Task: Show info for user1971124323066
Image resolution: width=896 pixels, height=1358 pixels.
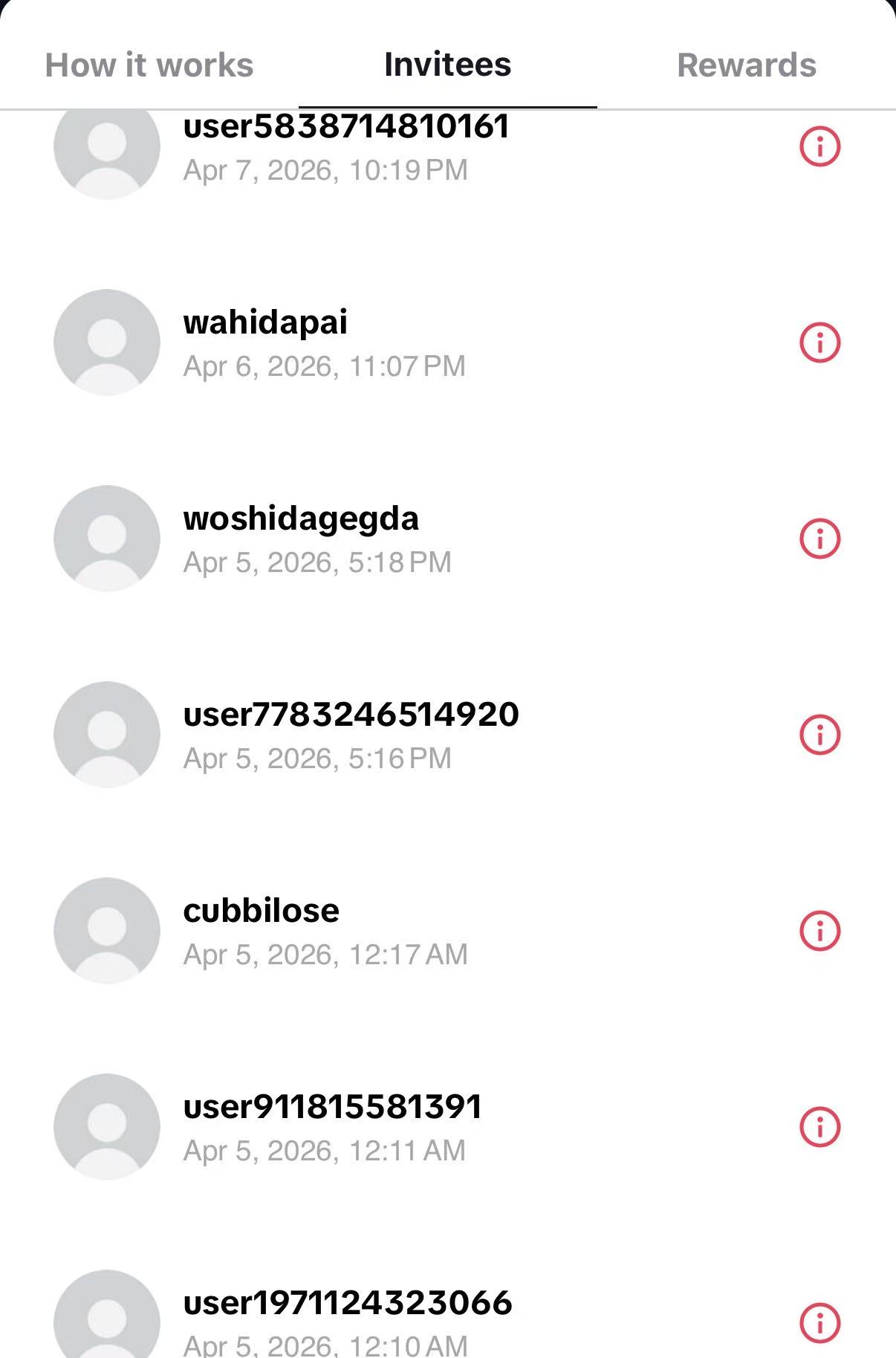Action: (819, 1323)
